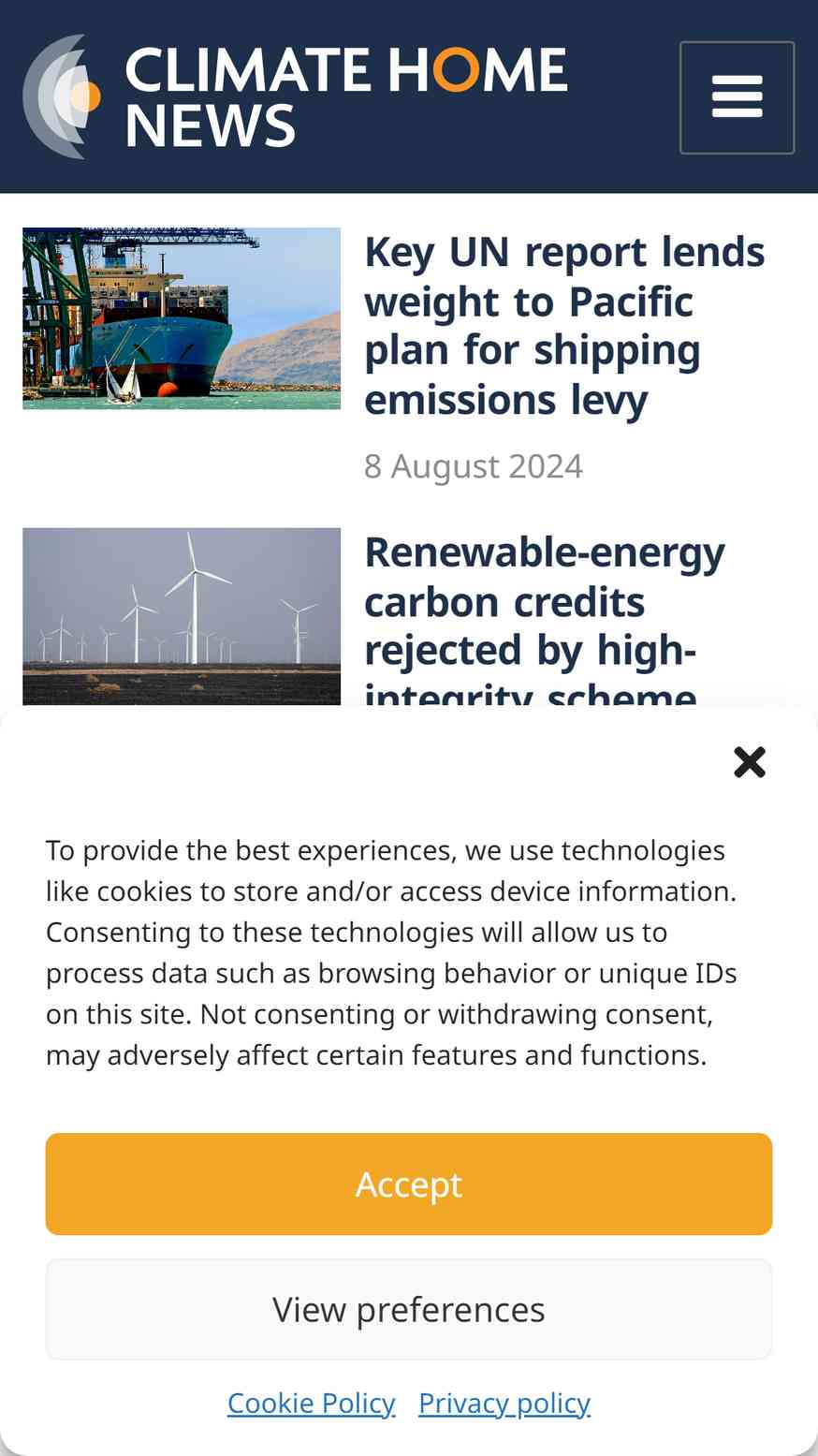The width and height of the screenshot is (818, 1456).
Task: Read the renewable-energy carbon credits article
Action: click(x=545, y=618)
